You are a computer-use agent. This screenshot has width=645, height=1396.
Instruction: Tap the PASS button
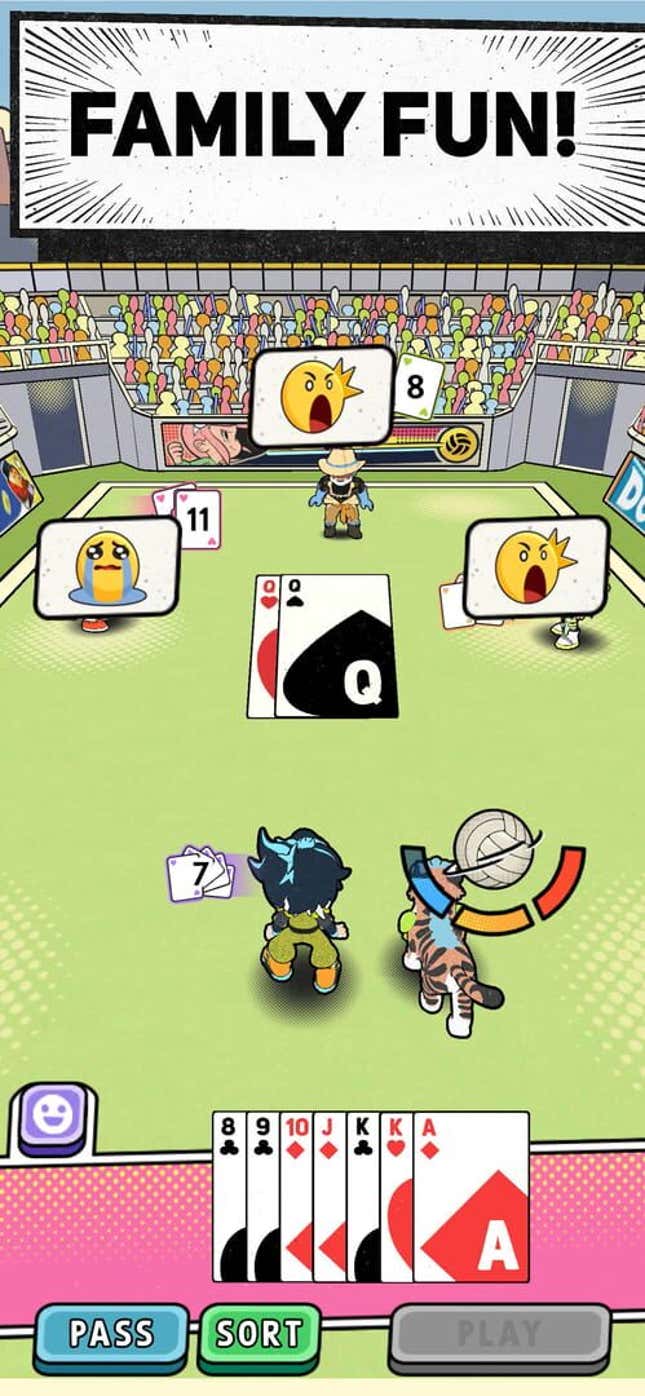point(111,1334)
